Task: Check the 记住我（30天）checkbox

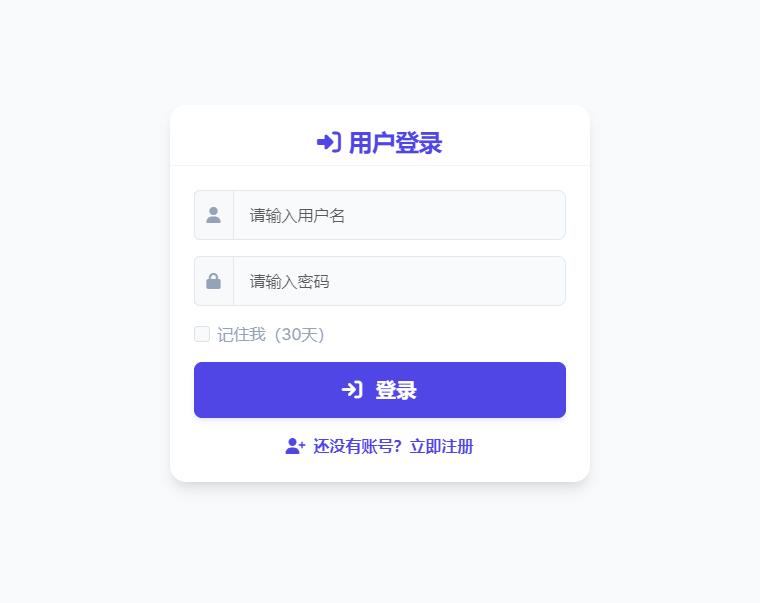Action: click(202, 334)
